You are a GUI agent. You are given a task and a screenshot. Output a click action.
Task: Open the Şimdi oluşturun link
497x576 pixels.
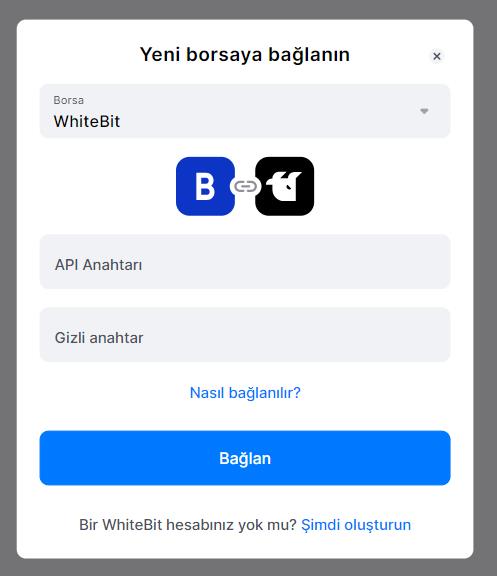356,525
